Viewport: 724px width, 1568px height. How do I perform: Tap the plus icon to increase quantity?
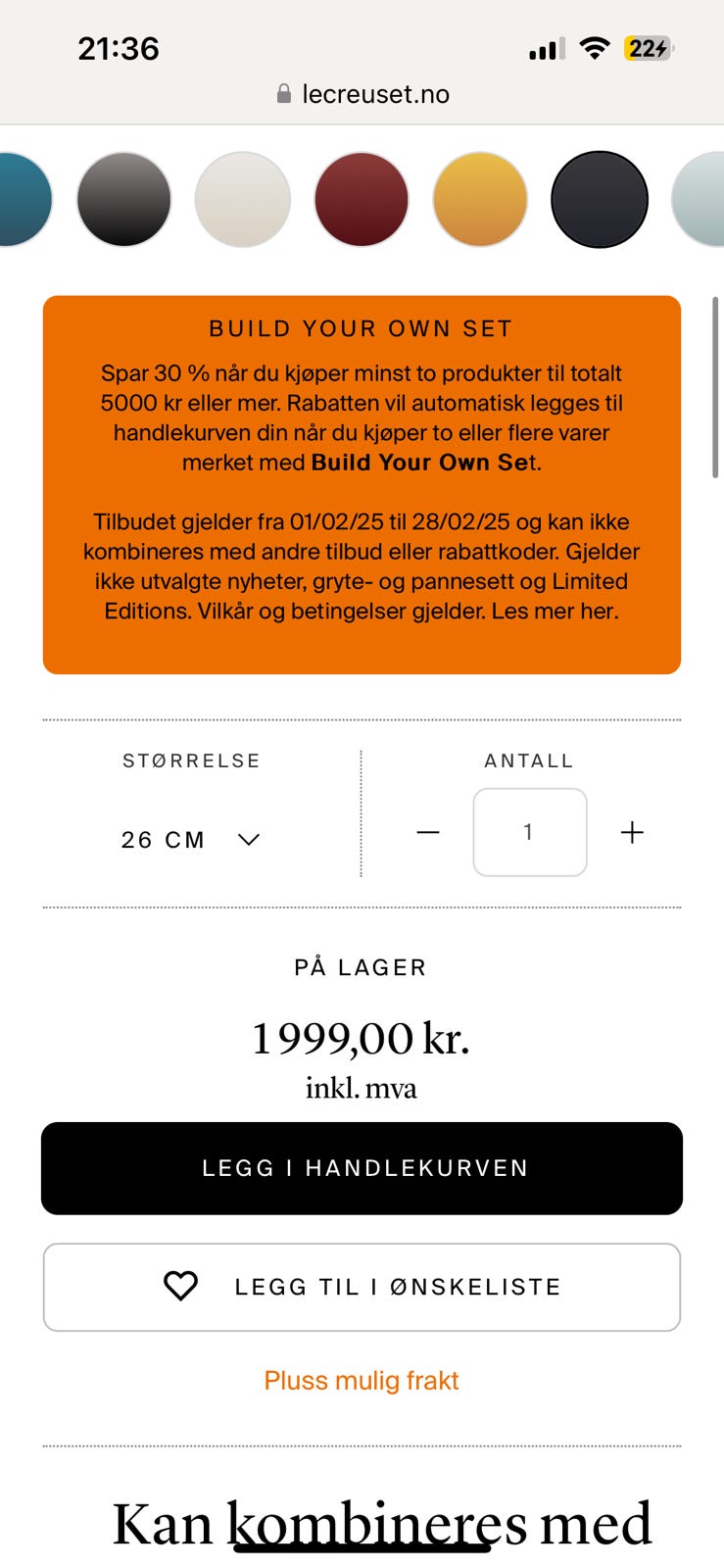click(632, 832)
